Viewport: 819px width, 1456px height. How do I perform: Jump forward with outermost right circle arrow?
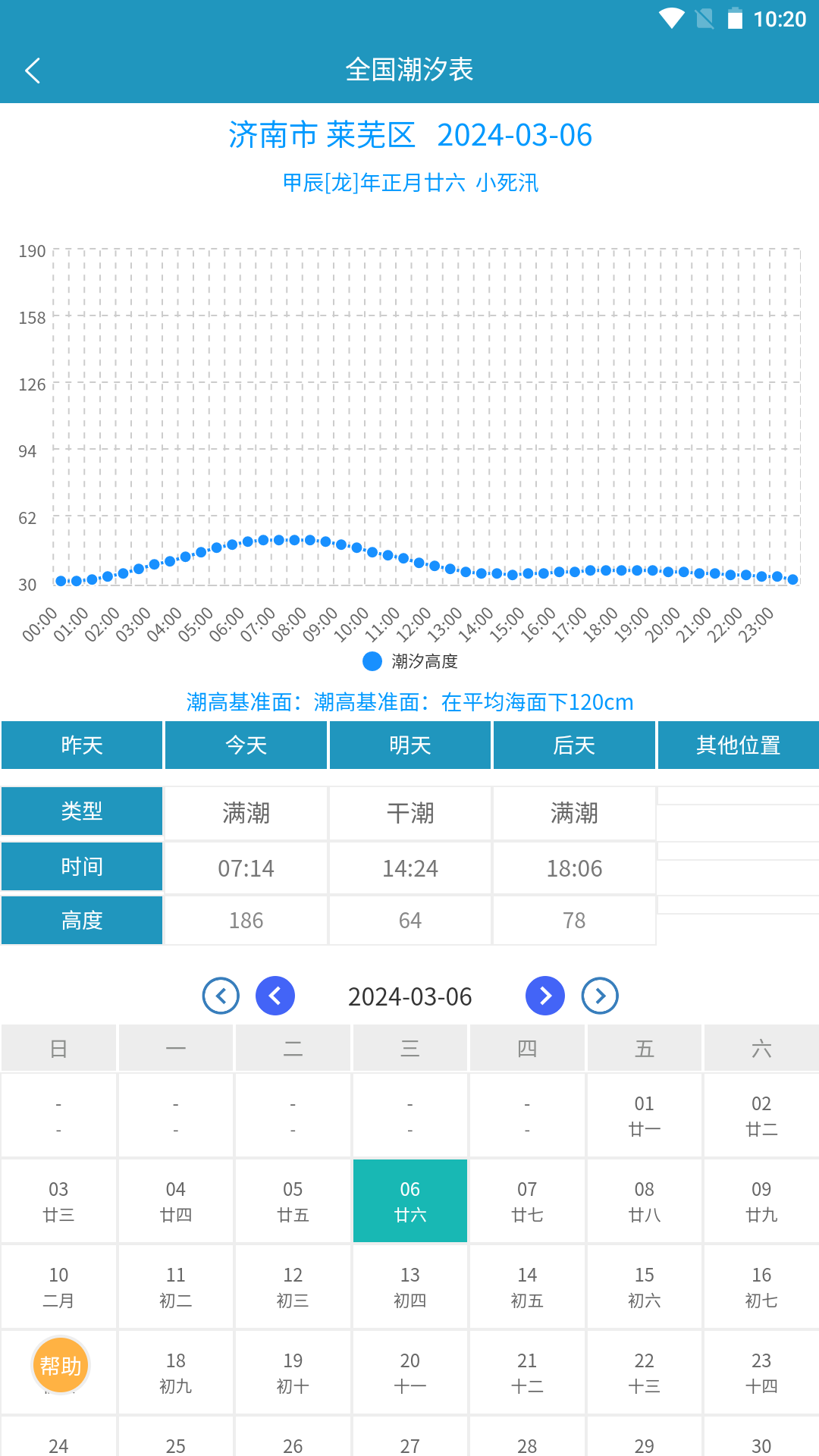point(600,996)
